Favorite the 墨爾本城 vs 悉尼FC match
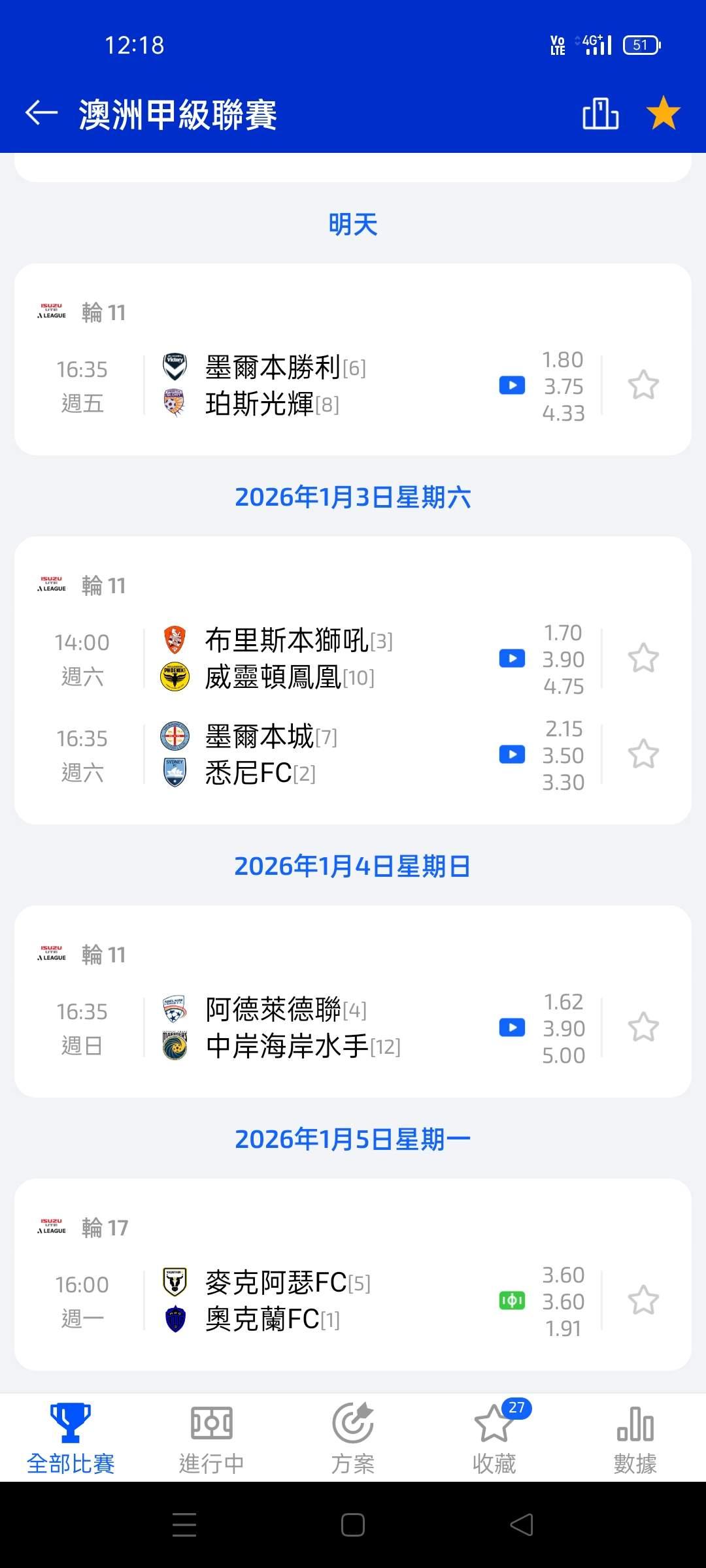This screenshot has height=1568, width=706. 643,755
